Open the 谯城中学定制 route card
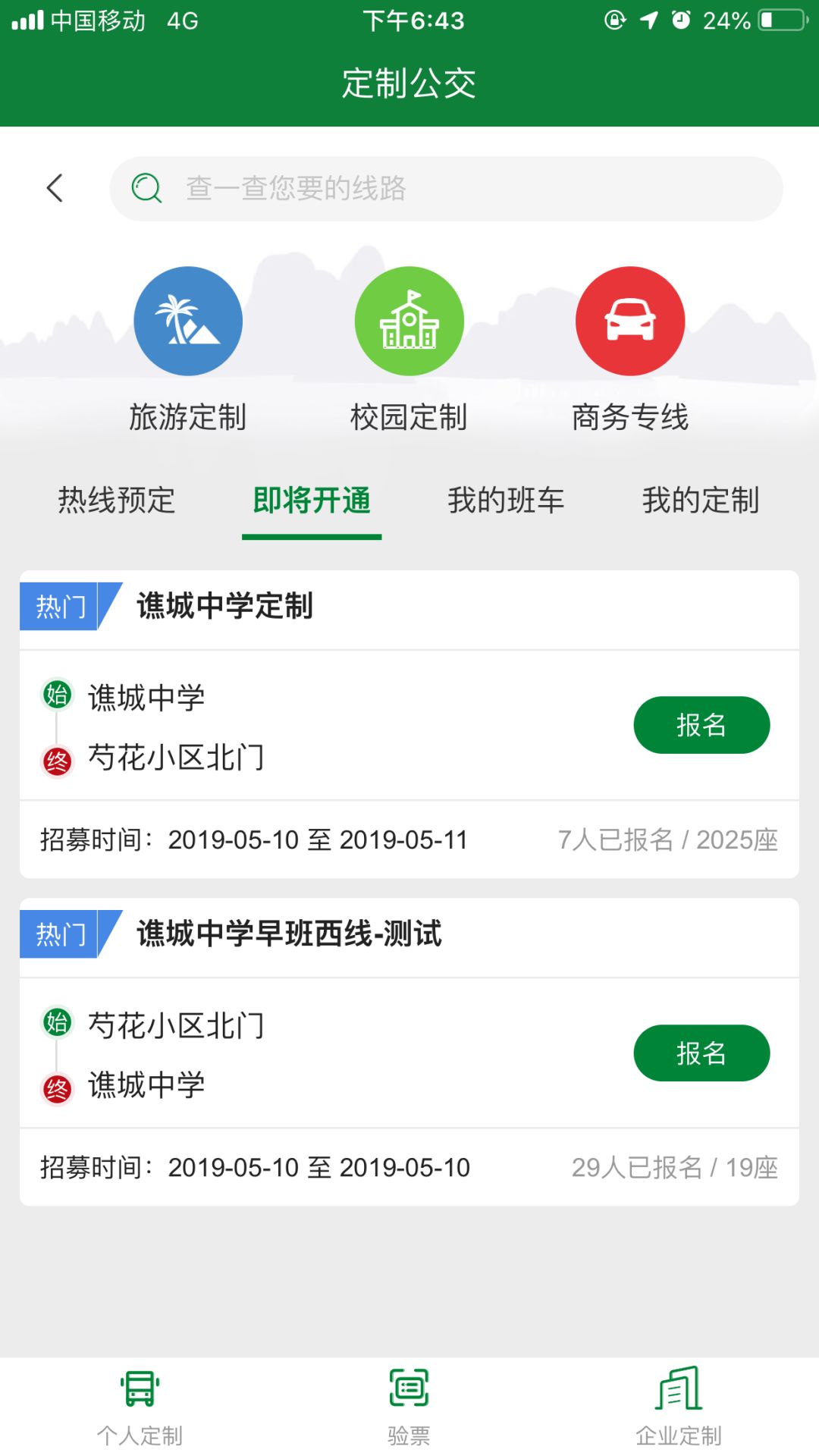 pyautogui.click(x=303, y=726)
